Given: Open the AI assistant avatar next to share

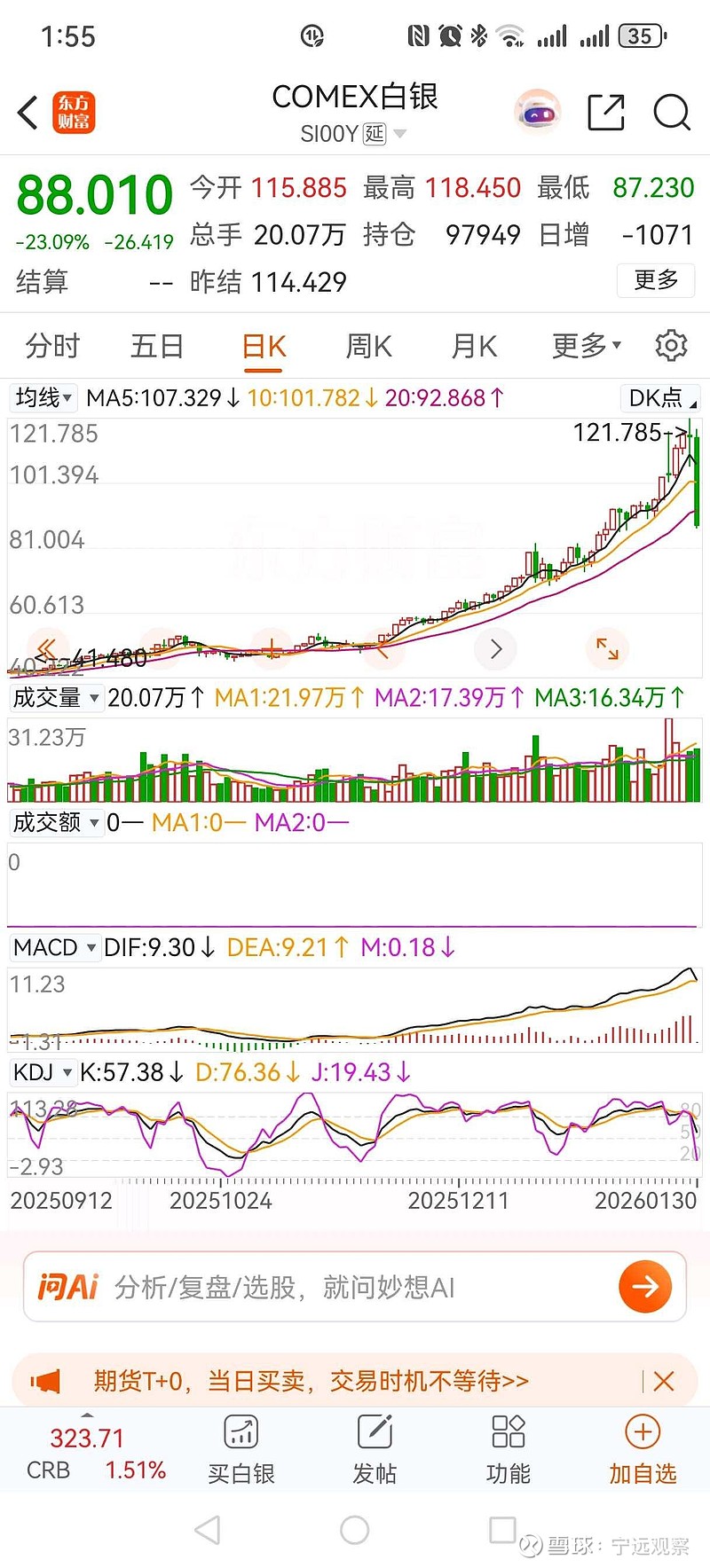Looking at the screenshot, I should [x=536, y=111].
